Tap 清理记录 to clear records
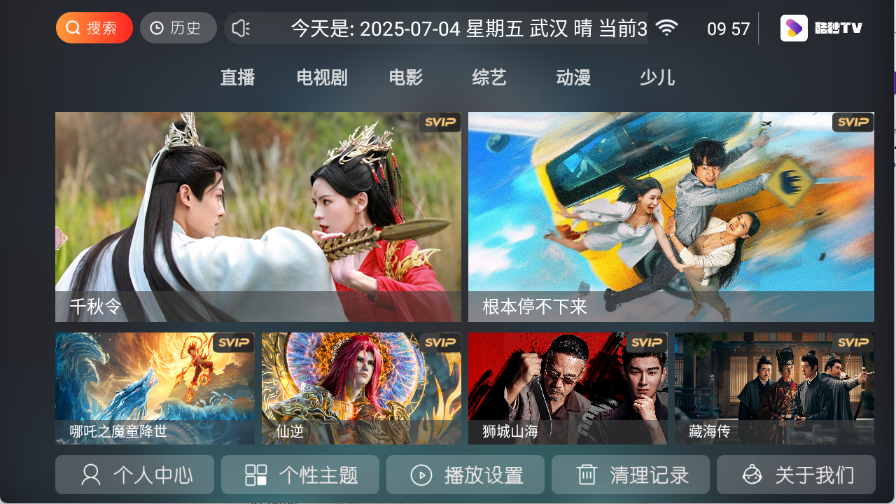The image size is (896, 504). (x=631, y=475)
